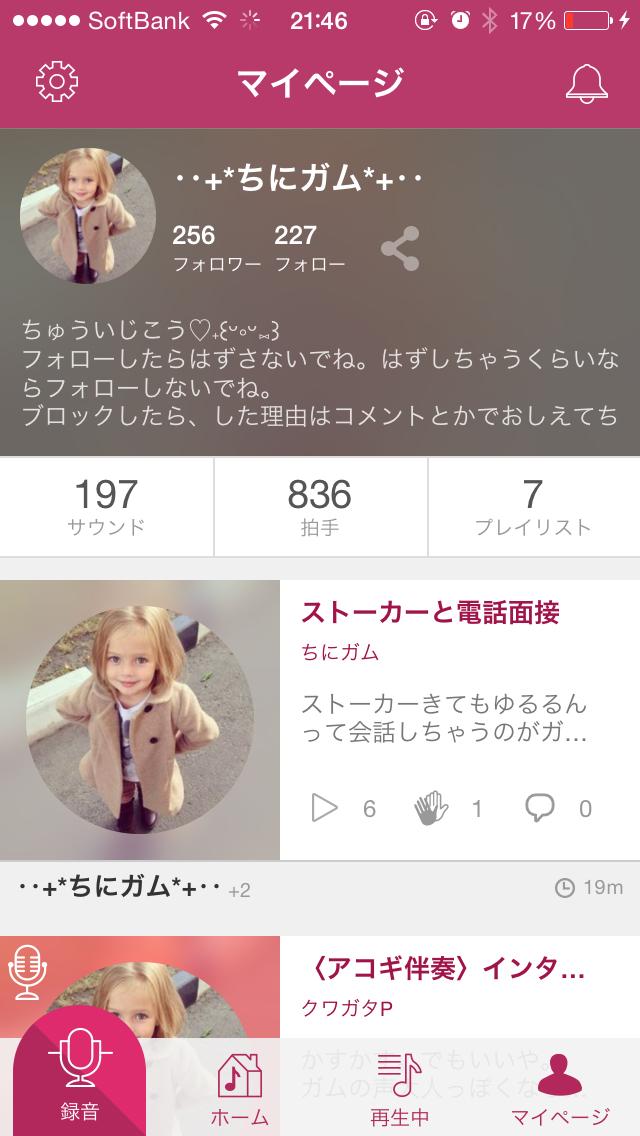The image size is (640, 1136).
Task: Clap for the ストーカーと電話面接 sound
Action: click(x=432, y=808)
